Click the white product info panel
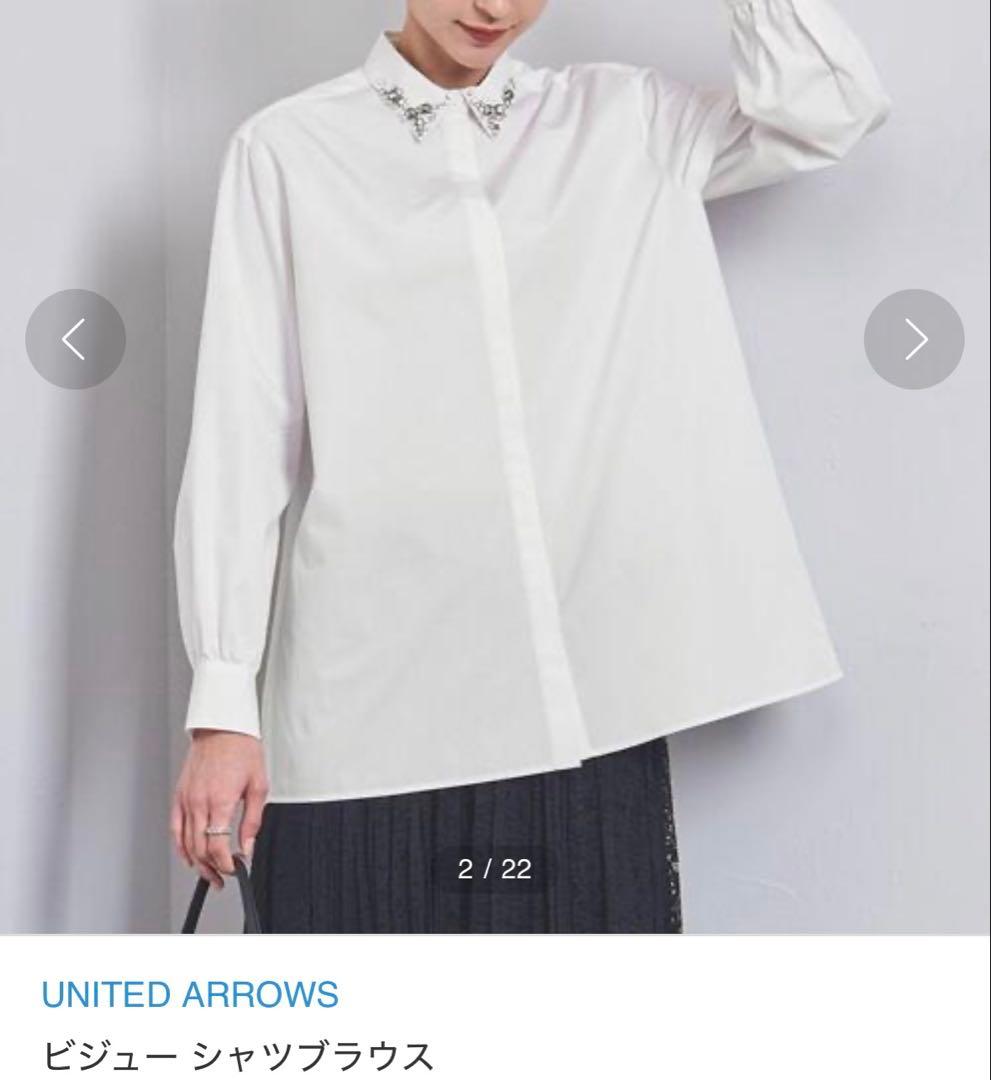This screenshot has height=1080, width=991. point(495,1010)
